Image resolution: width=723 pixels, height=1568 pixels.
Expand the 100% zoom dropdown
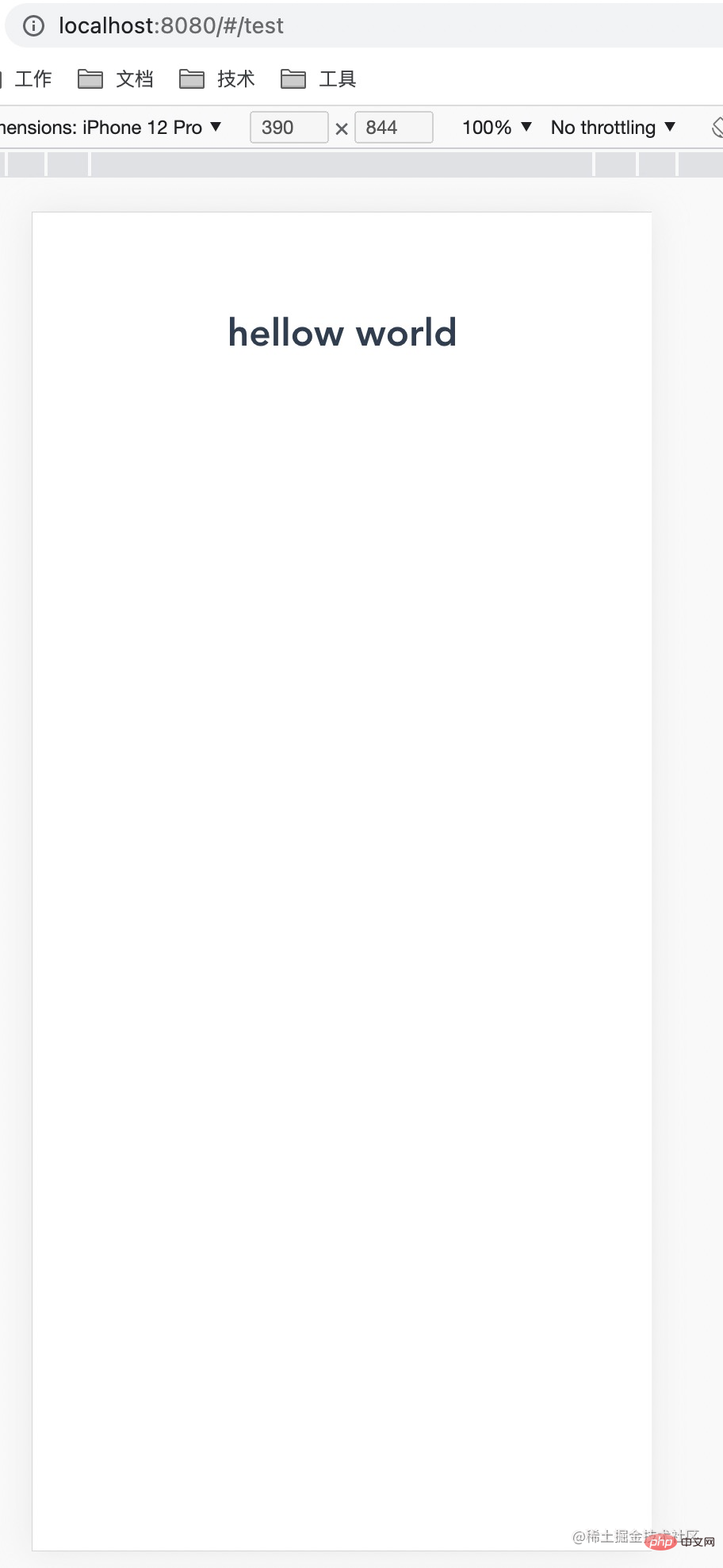tap(497, 128)
